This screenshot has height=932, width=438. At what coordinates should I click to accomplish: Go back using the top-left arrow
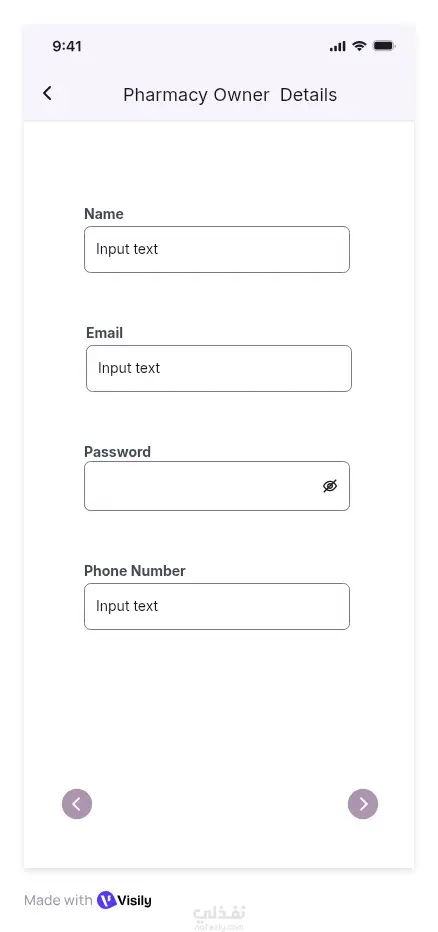click(47, 93)
